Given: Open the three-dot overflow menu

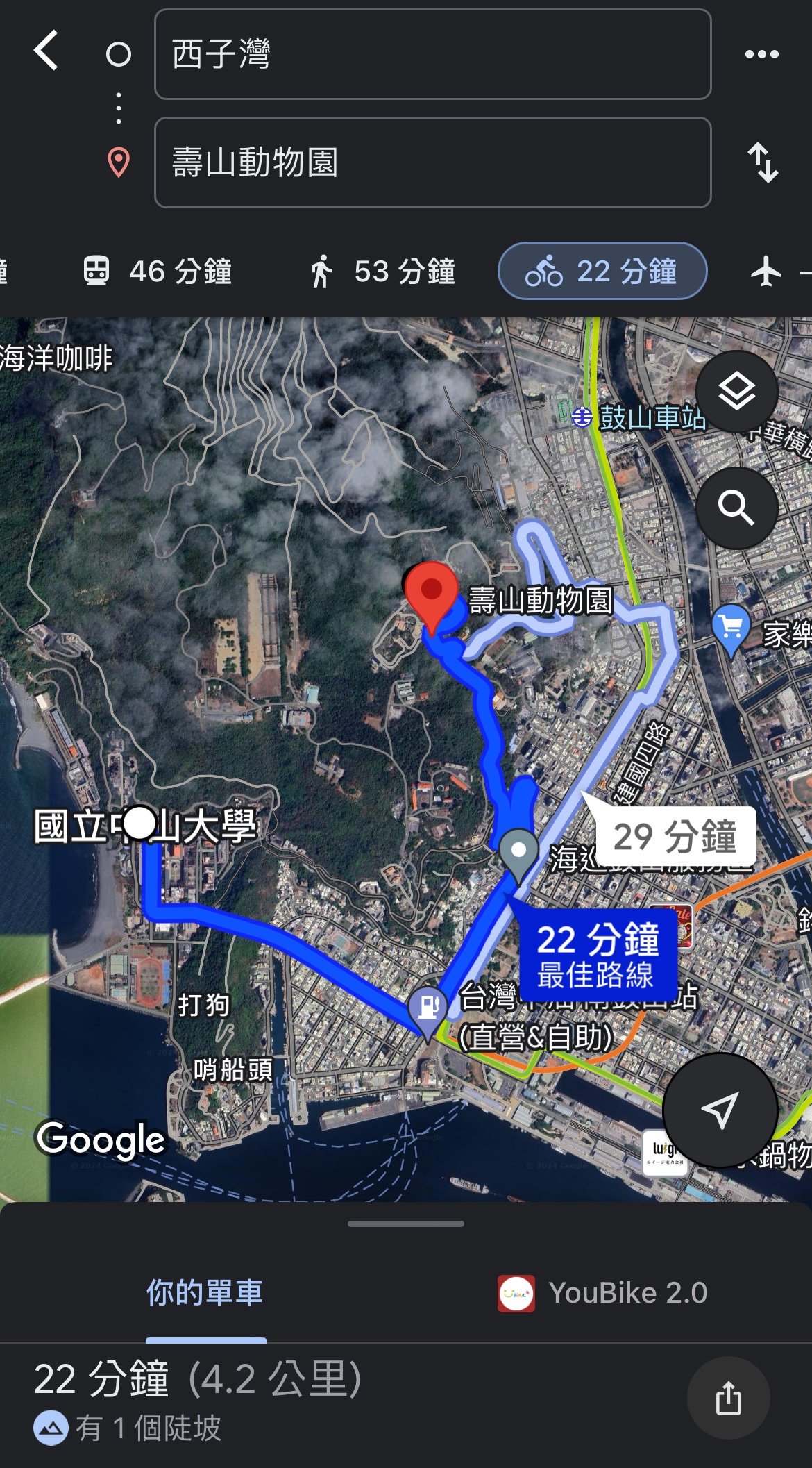Looking at the screenshot, I should tap(761, 54).
